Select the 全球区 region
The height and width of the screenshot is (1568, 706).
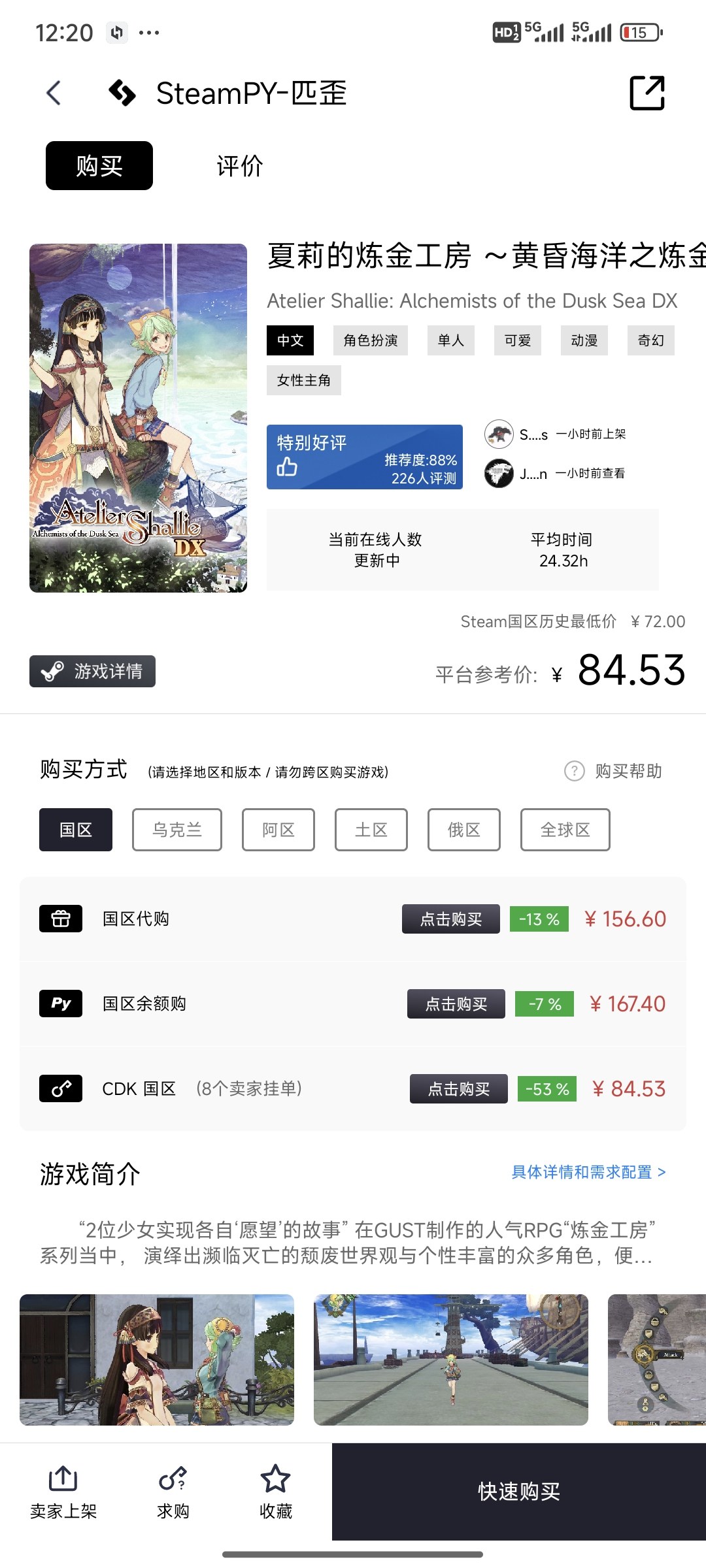(565, 830)
